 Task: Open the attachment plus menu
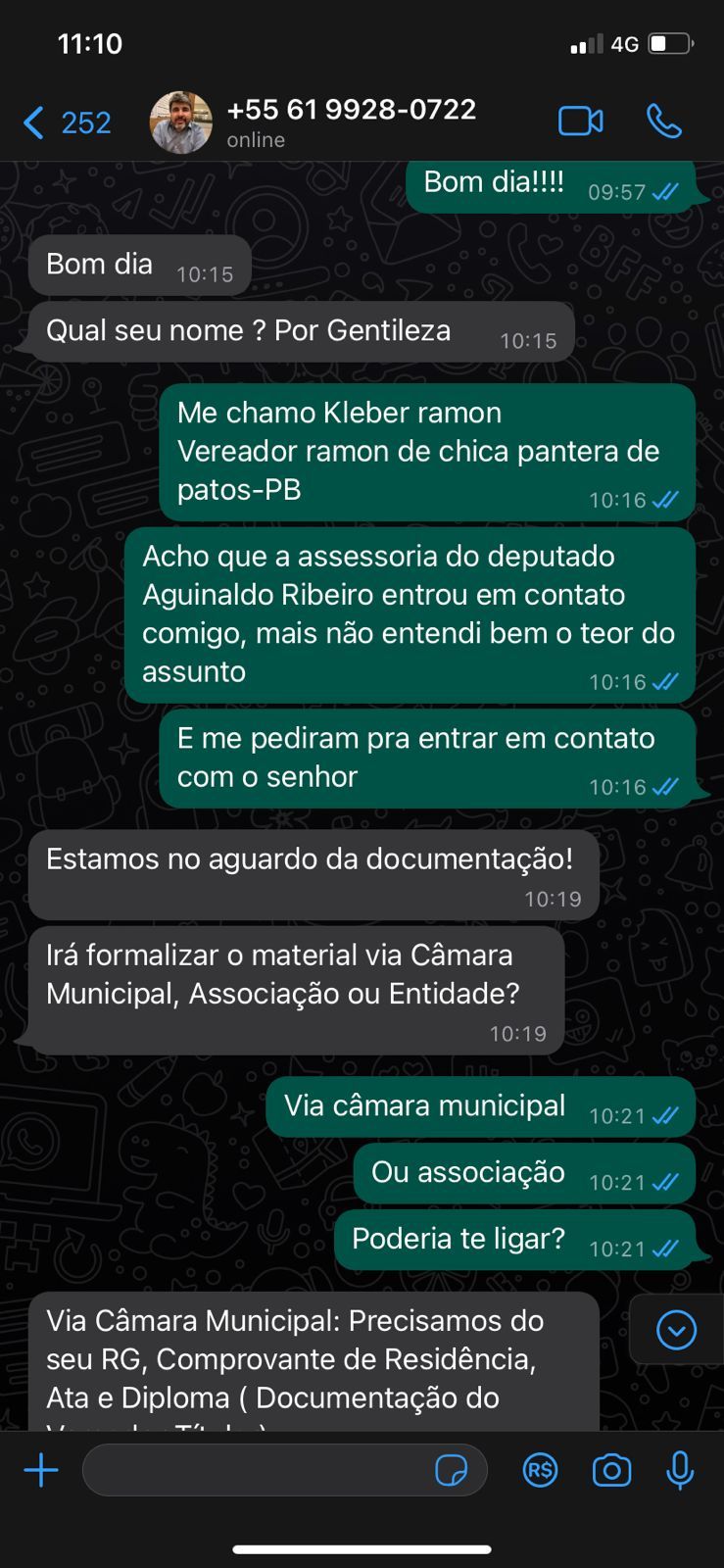click(41, 1470)
